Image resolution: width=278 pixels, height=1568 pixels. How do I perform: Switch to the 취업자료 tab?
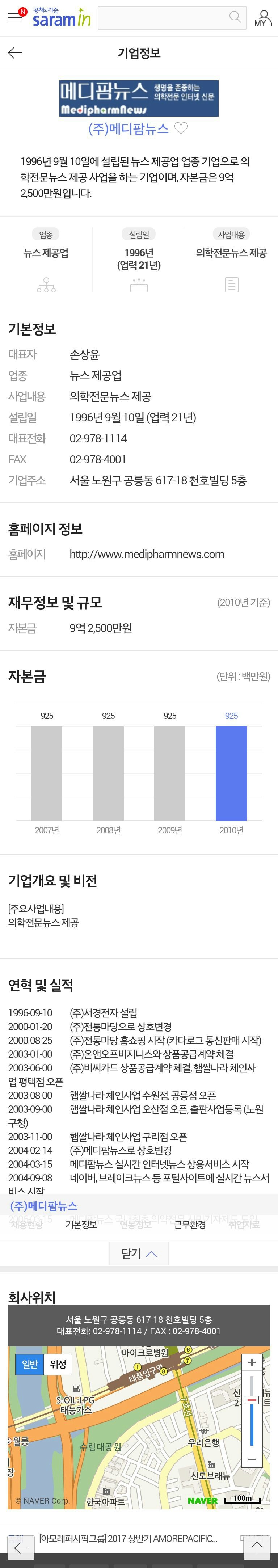(x=243, y=1224)
